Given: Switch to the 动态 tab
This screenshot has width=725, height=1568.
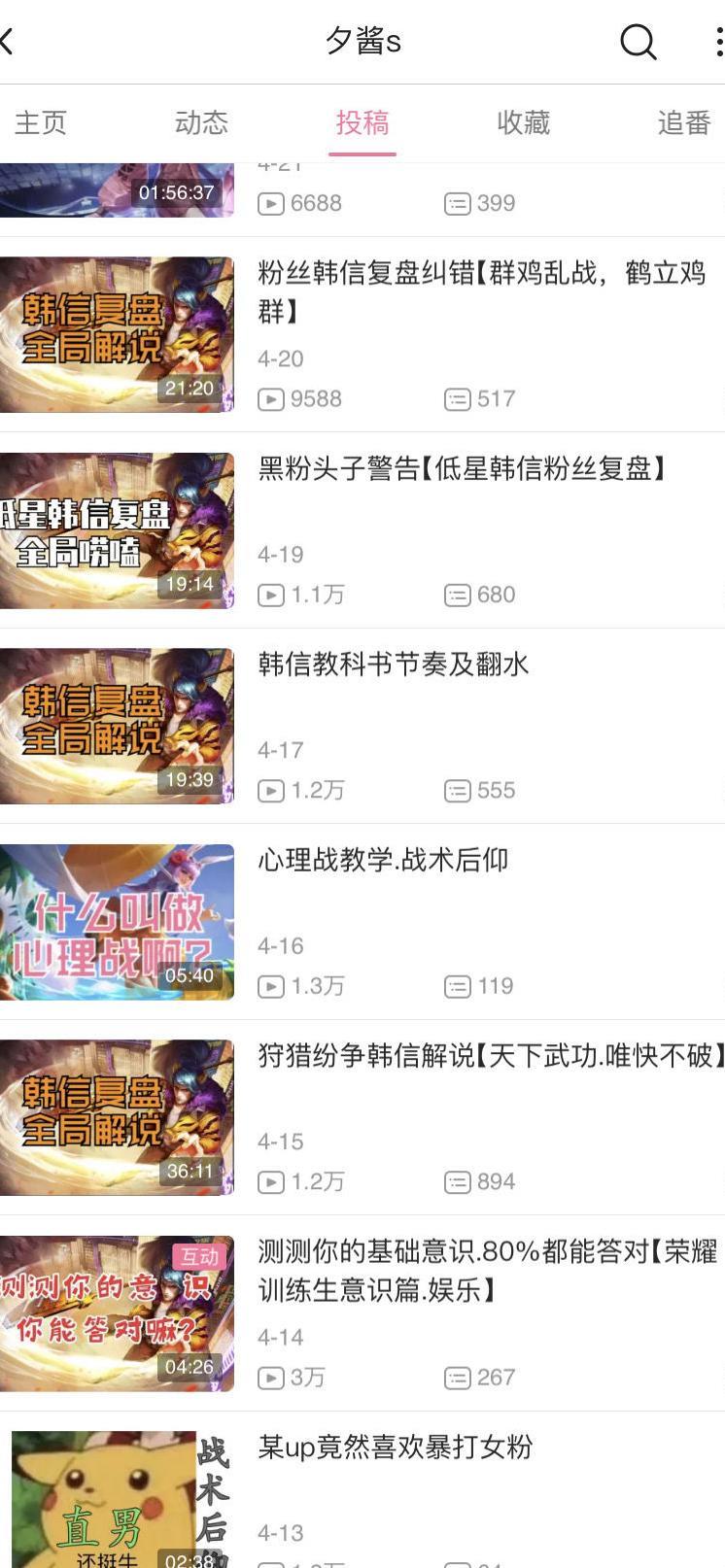Looking at the screenshot, I should click(x=201, y=122).
